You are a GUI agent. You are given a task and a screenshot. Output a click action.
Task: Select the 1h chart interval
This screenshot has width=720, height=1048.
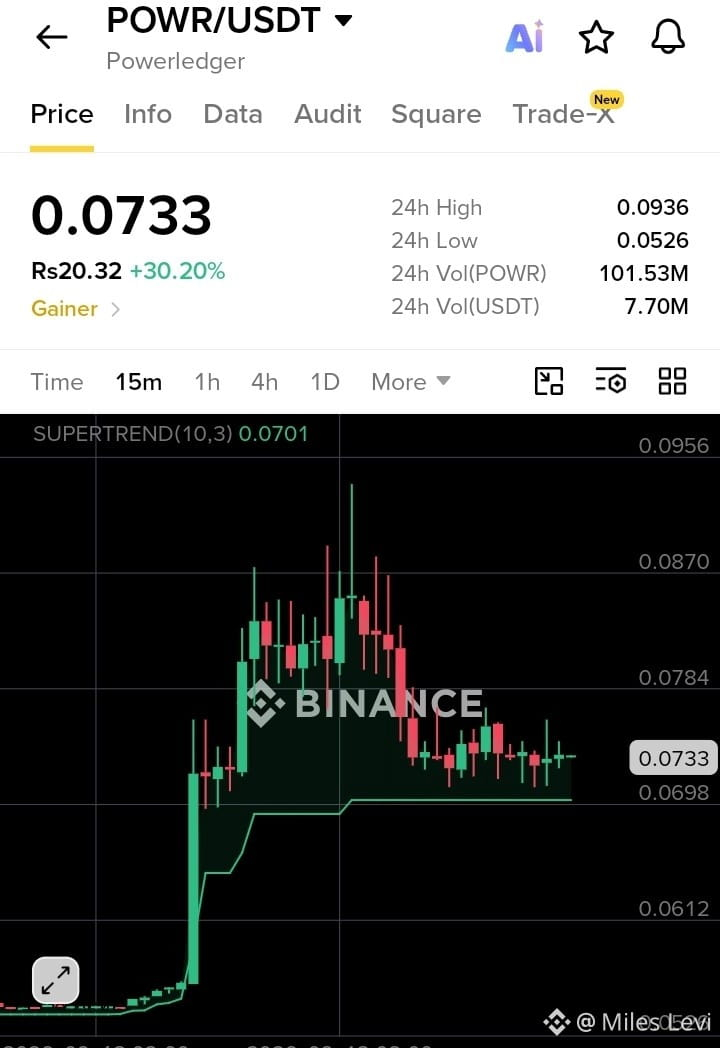point(207,382)
